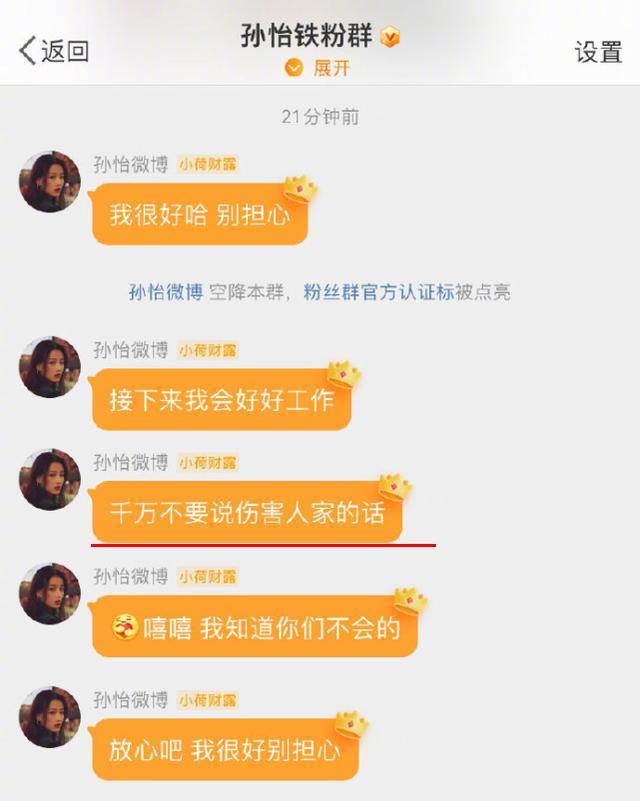Open 孙怡微博 link in the 空降本群 notice

coord(166,292)
